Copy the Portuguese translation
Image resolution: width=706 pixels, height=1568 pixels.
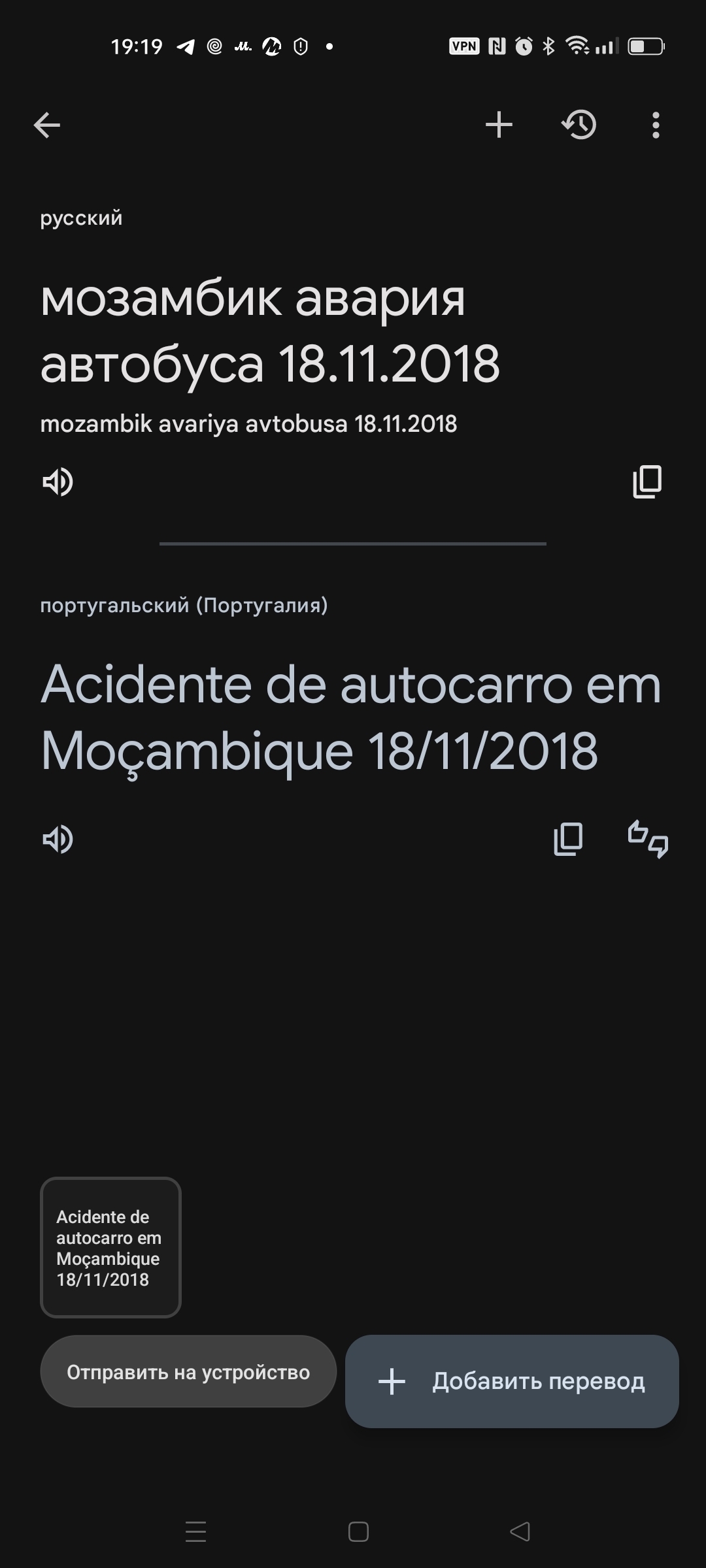coord(568,840)
